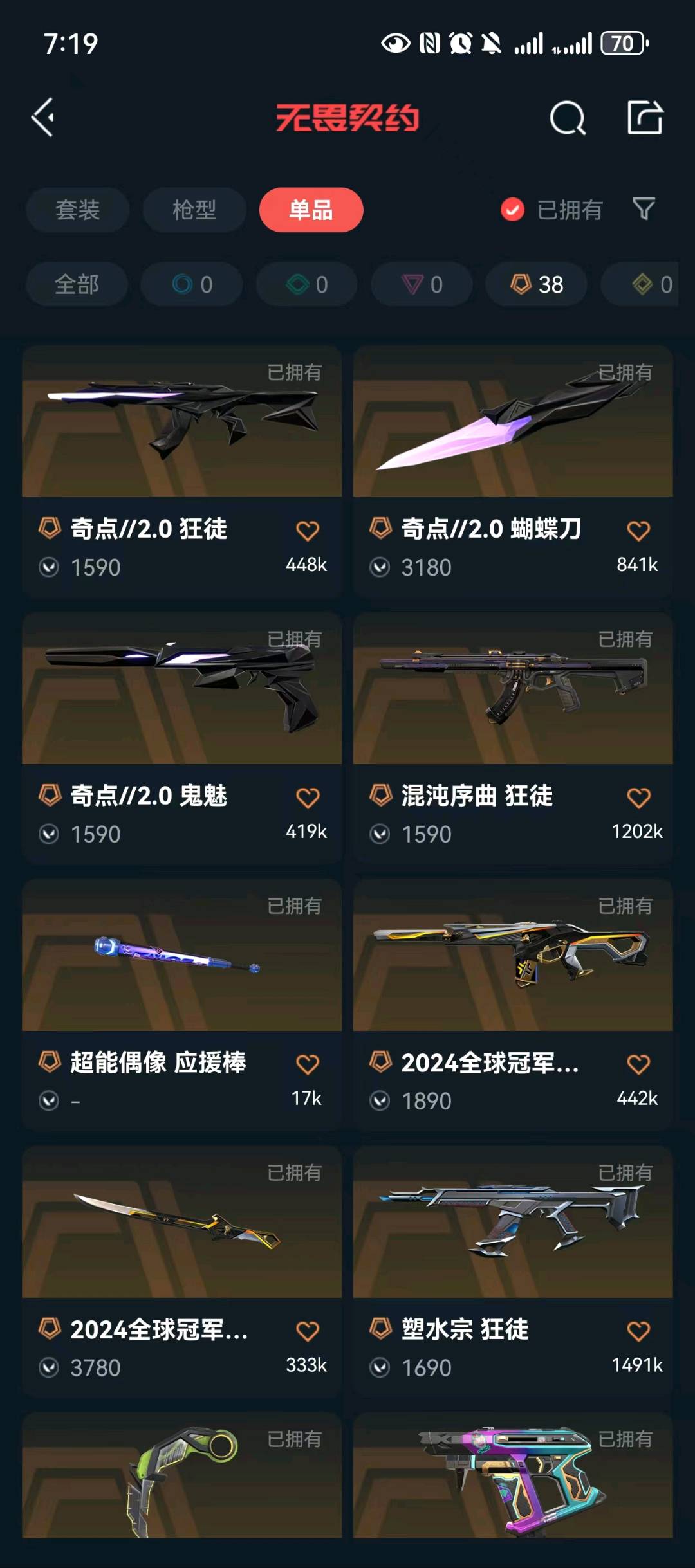Share this page via the share icon
This screenshot has width=695, height=1568.
(x=644, y=118)
